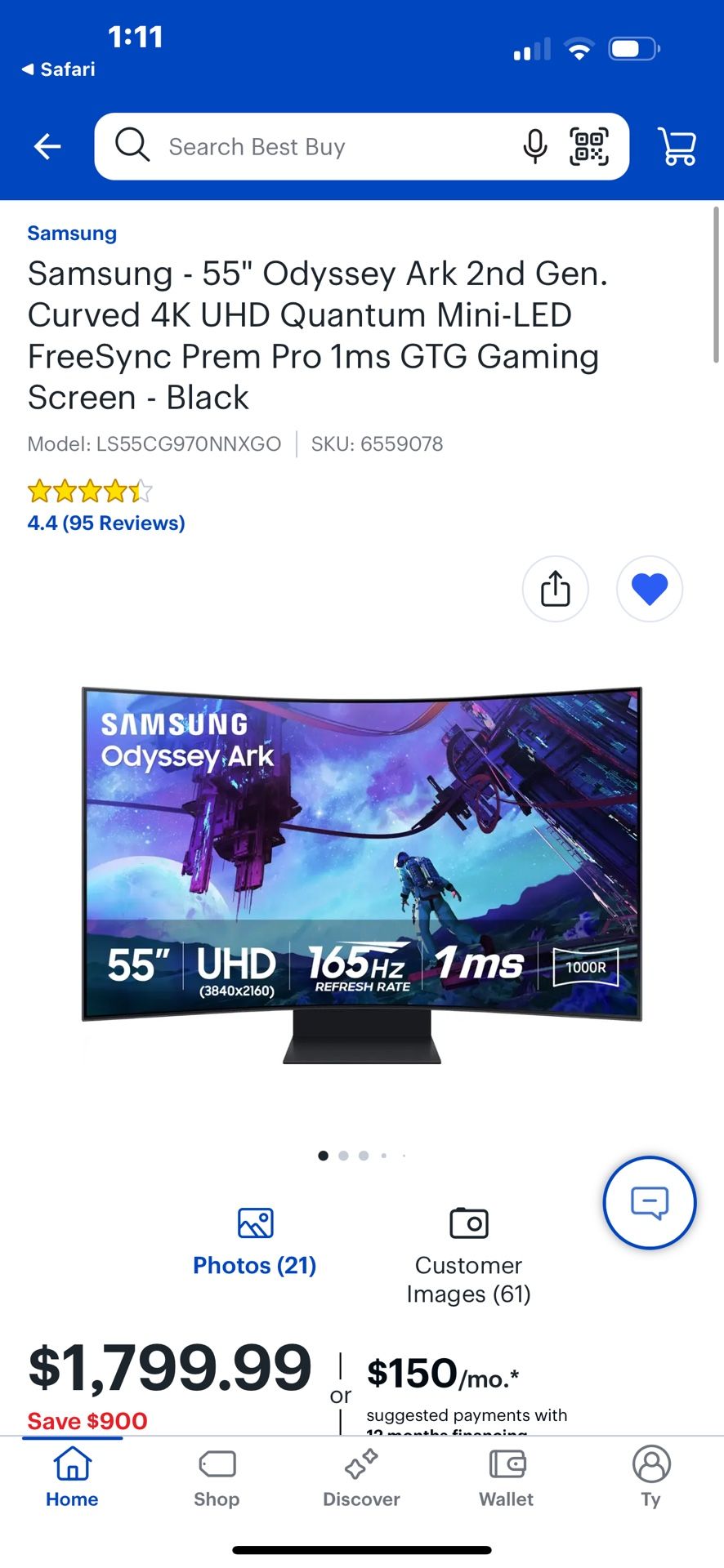Viewport: 724px width, 1568px height.
Task: Switch to the Shop tab
Action: (x=217, y=1477)
